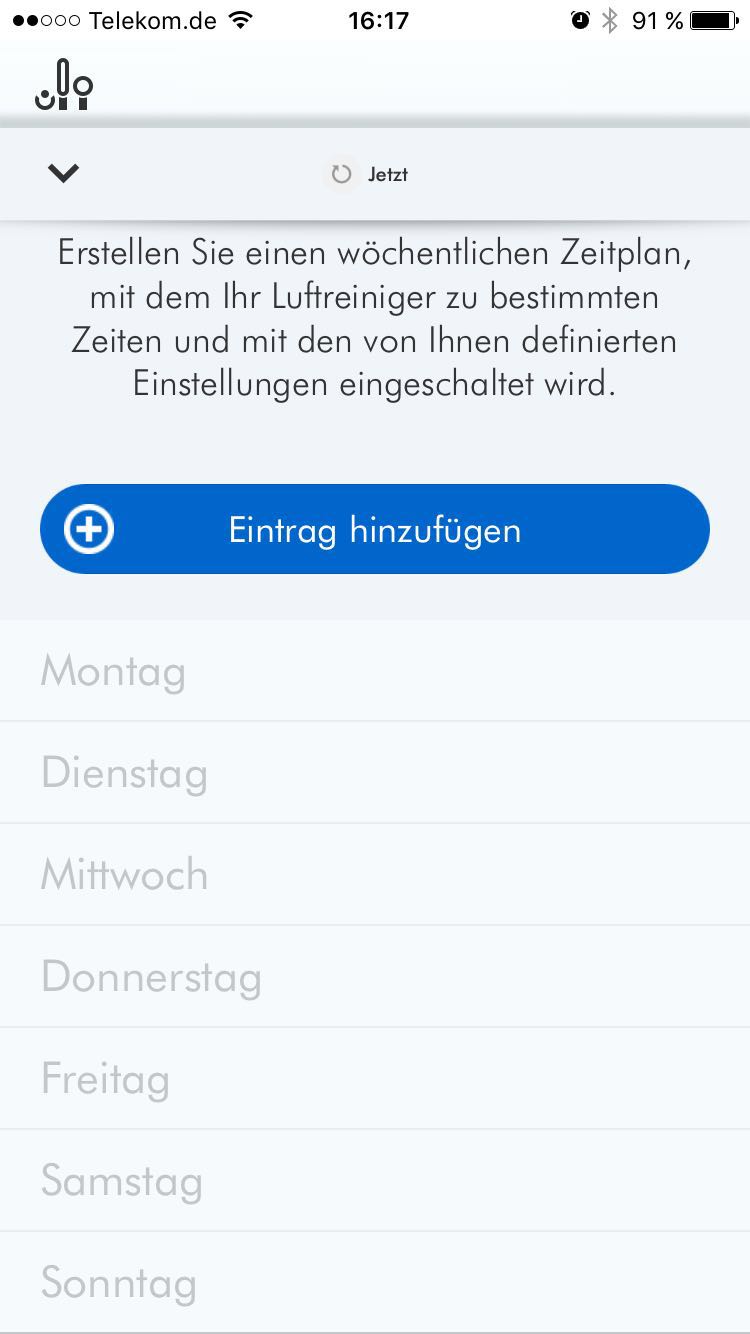Refresh with the Jetzt button
This screenshot has width=750, height=1334.
[370, 175]
